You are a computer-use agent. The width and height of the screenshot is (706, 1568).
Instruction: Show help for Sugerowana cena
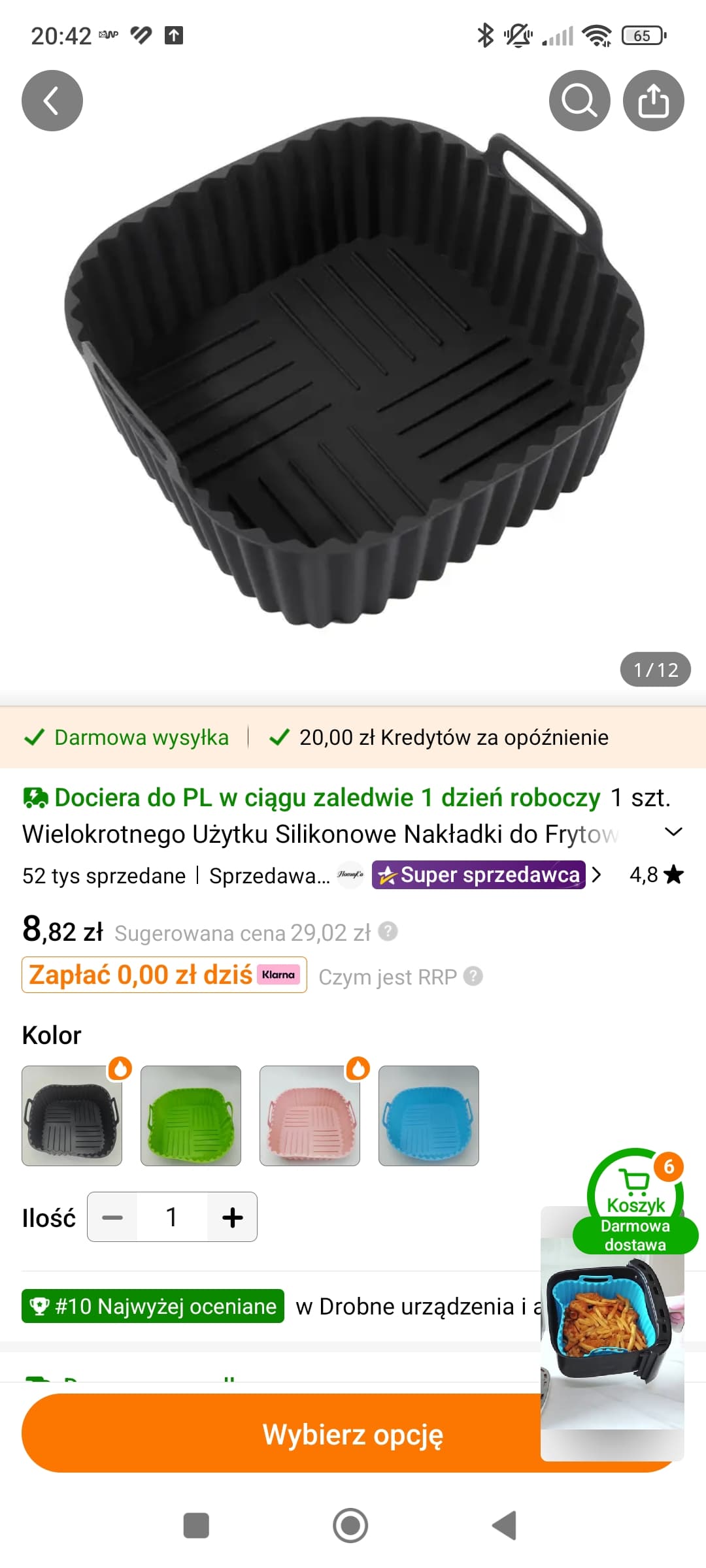point(388,931)
